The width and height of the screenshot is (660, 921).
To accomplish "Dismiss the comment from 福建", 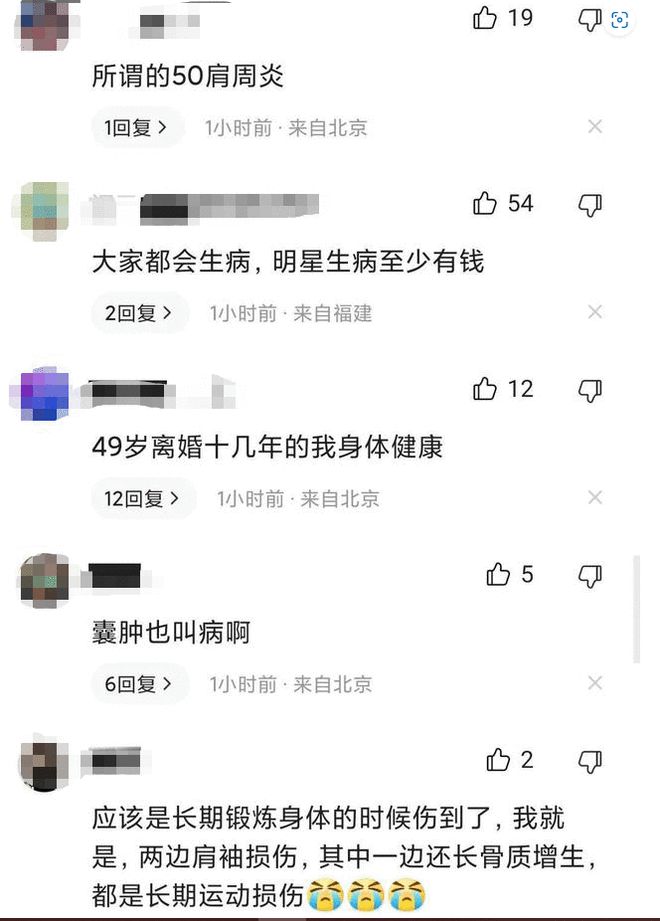I will click(x=595, y=313).
